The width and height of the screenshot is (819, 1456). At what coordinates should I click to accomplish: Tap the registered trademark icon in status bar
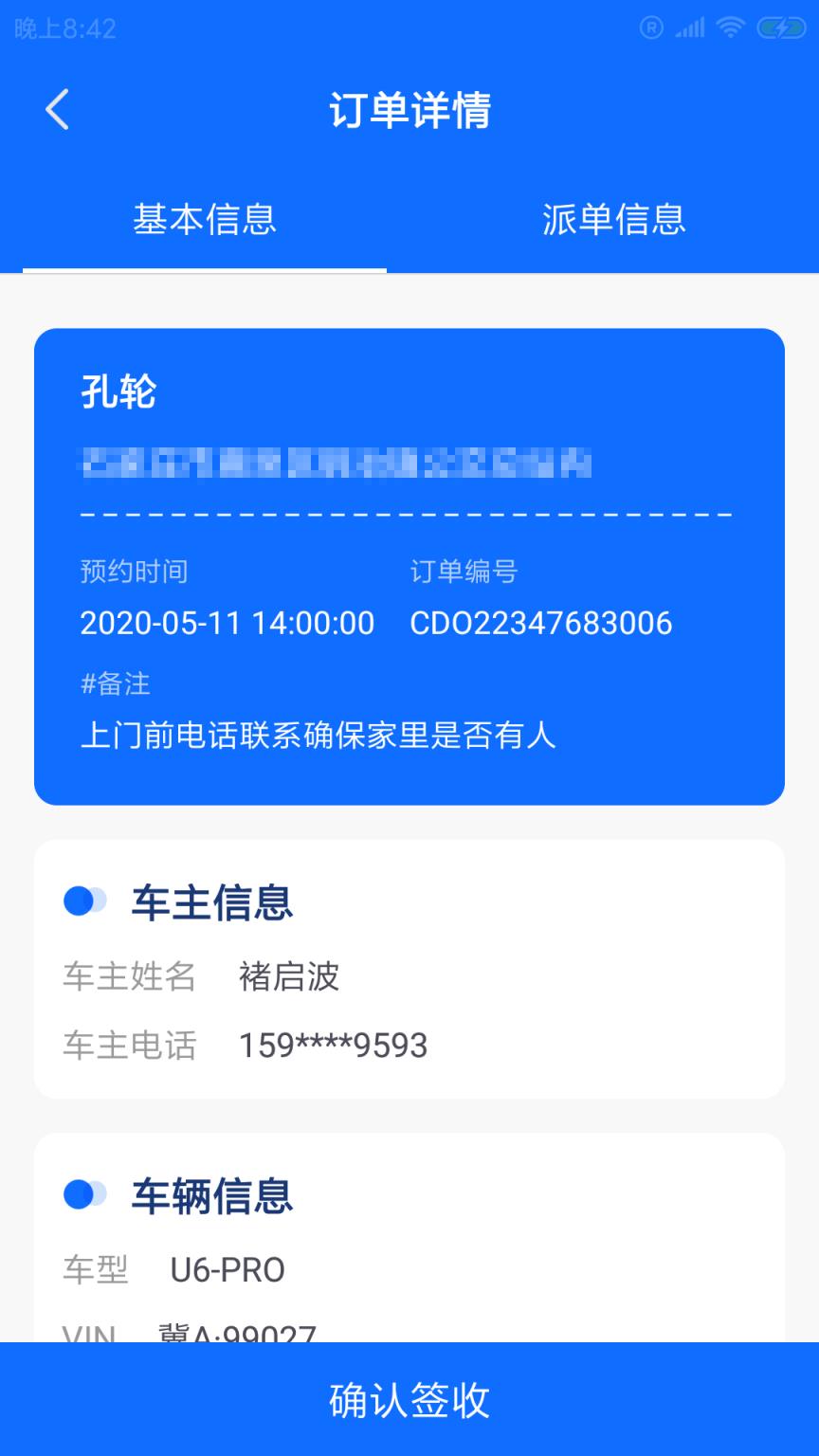pyautogui.click(x=649, y=27)
